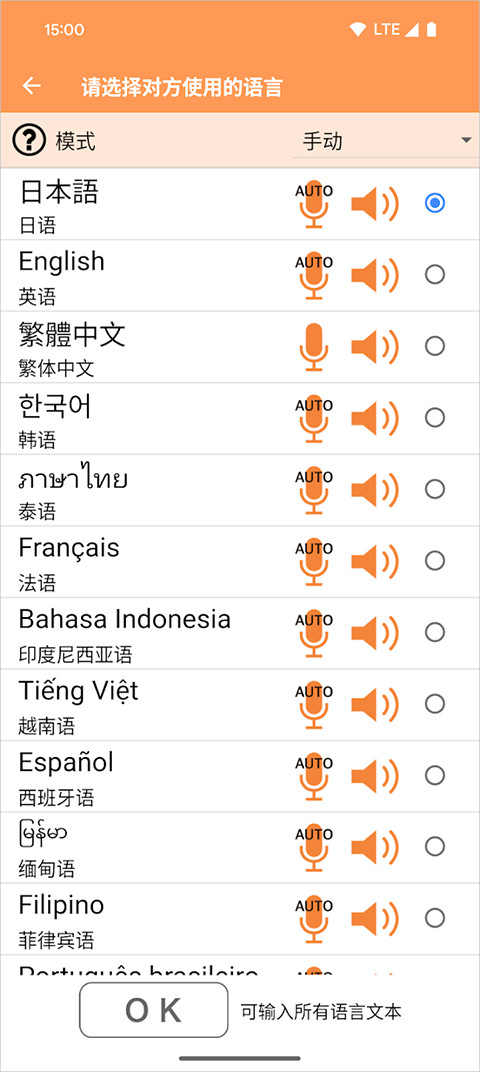Select the English radio button
The height and width of the screenshot is (1072, 480).
point(435,274)
